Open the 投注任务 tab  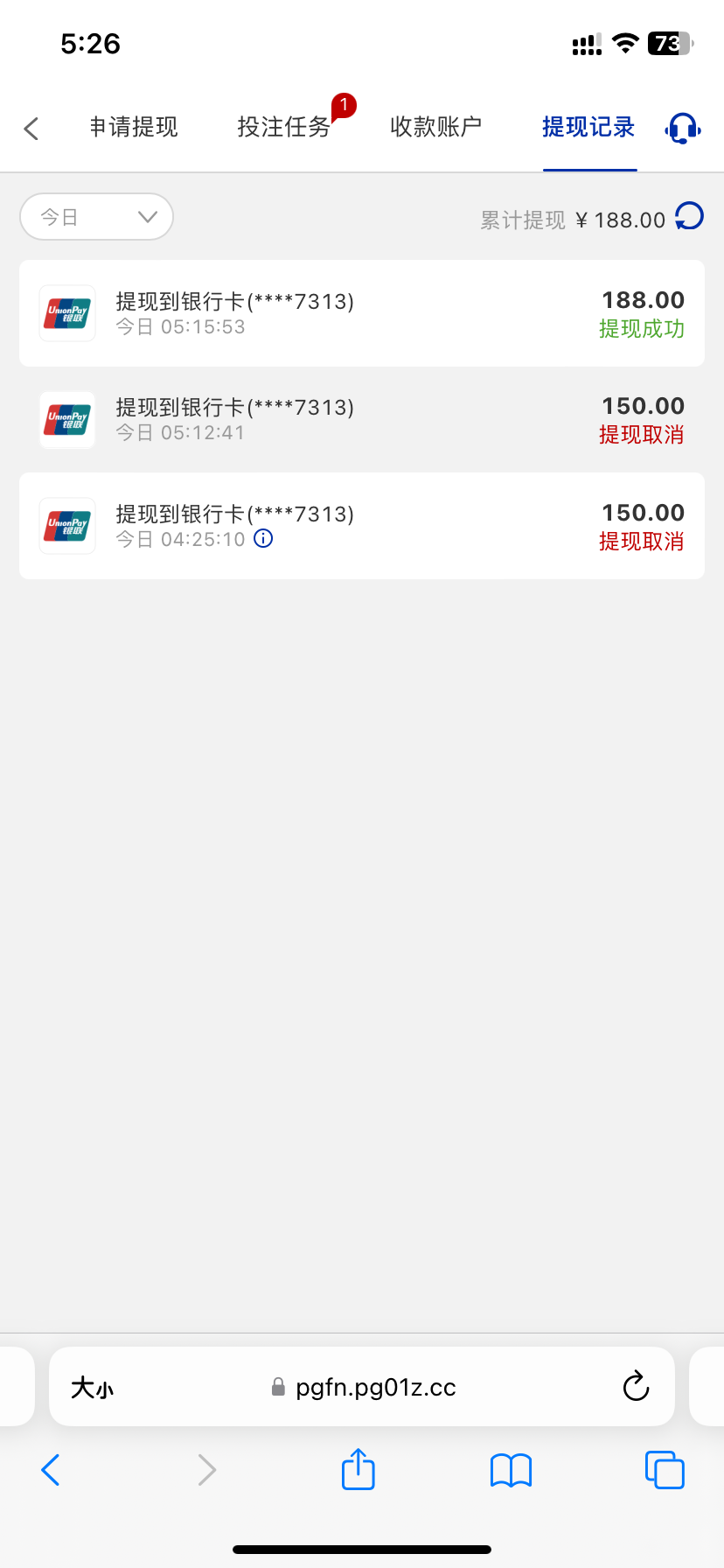(x=284, y=128)
